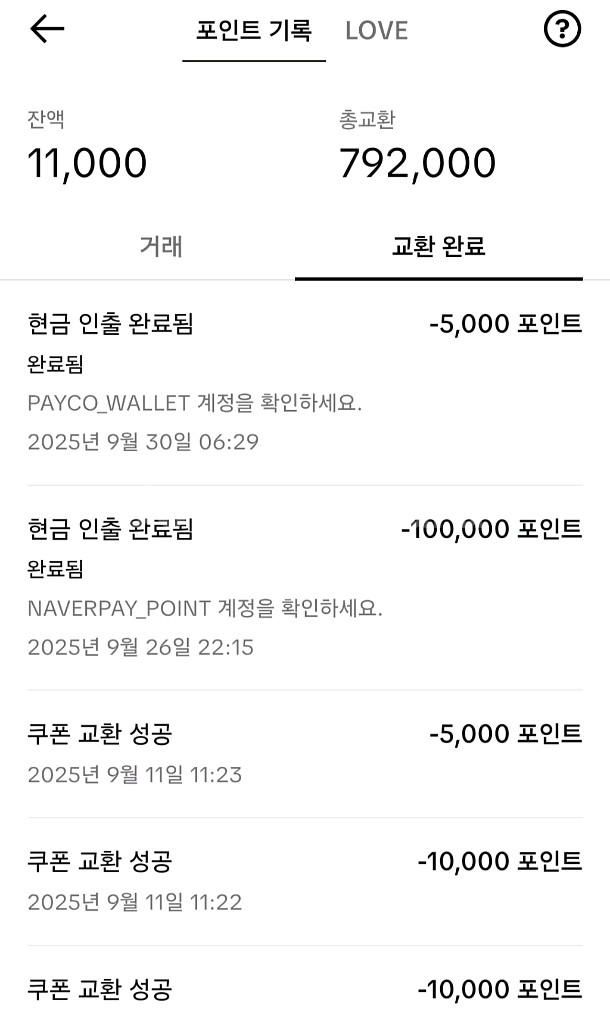Switch to the 거래 tab
This screenshot has width=610, height=1024.
tap(160, 246)
